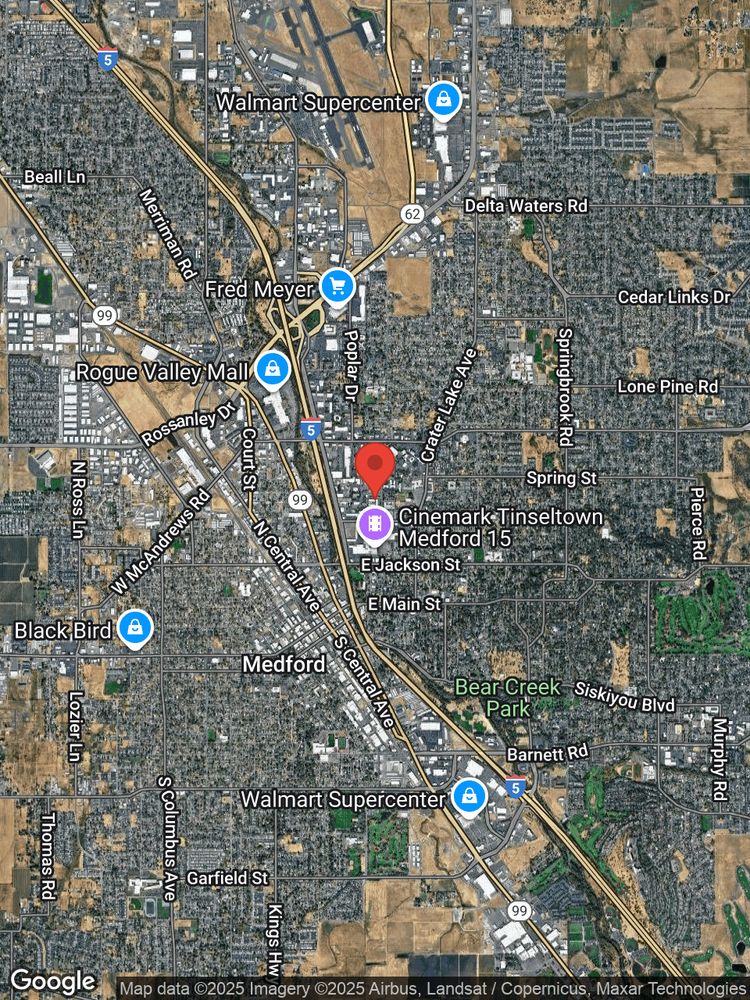Select the Rogue Valley Mall shopping icon

(x=272, y=369)
